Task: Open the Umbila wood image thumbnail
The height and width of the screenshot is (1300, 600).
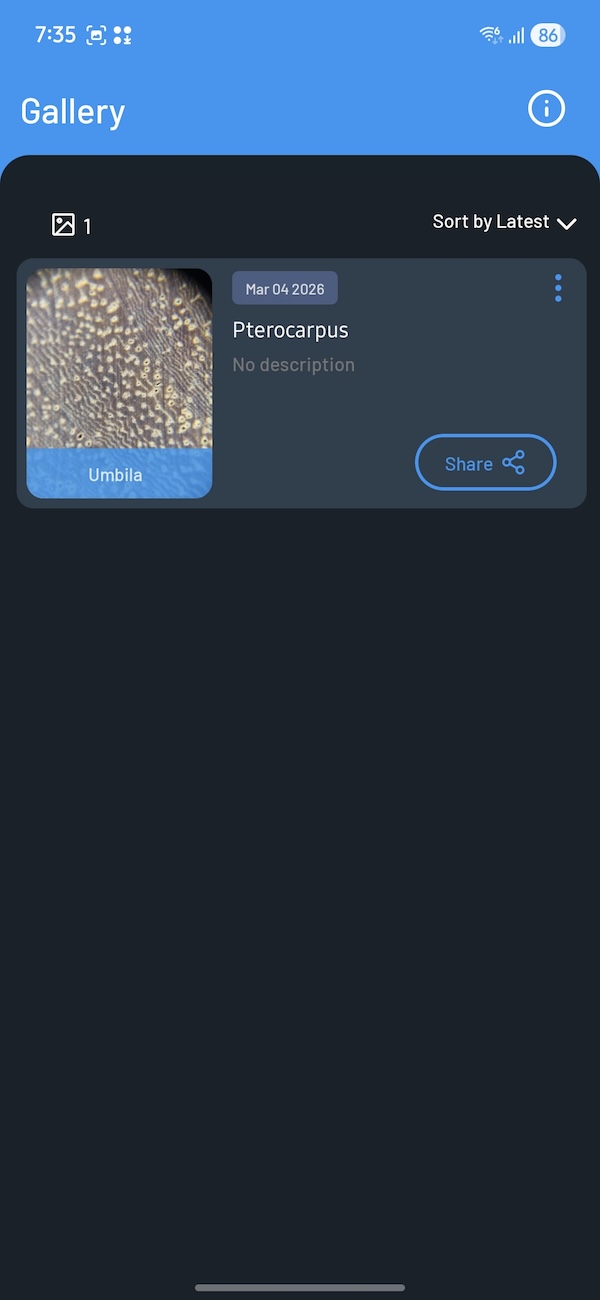Action: tap(119, 382)
